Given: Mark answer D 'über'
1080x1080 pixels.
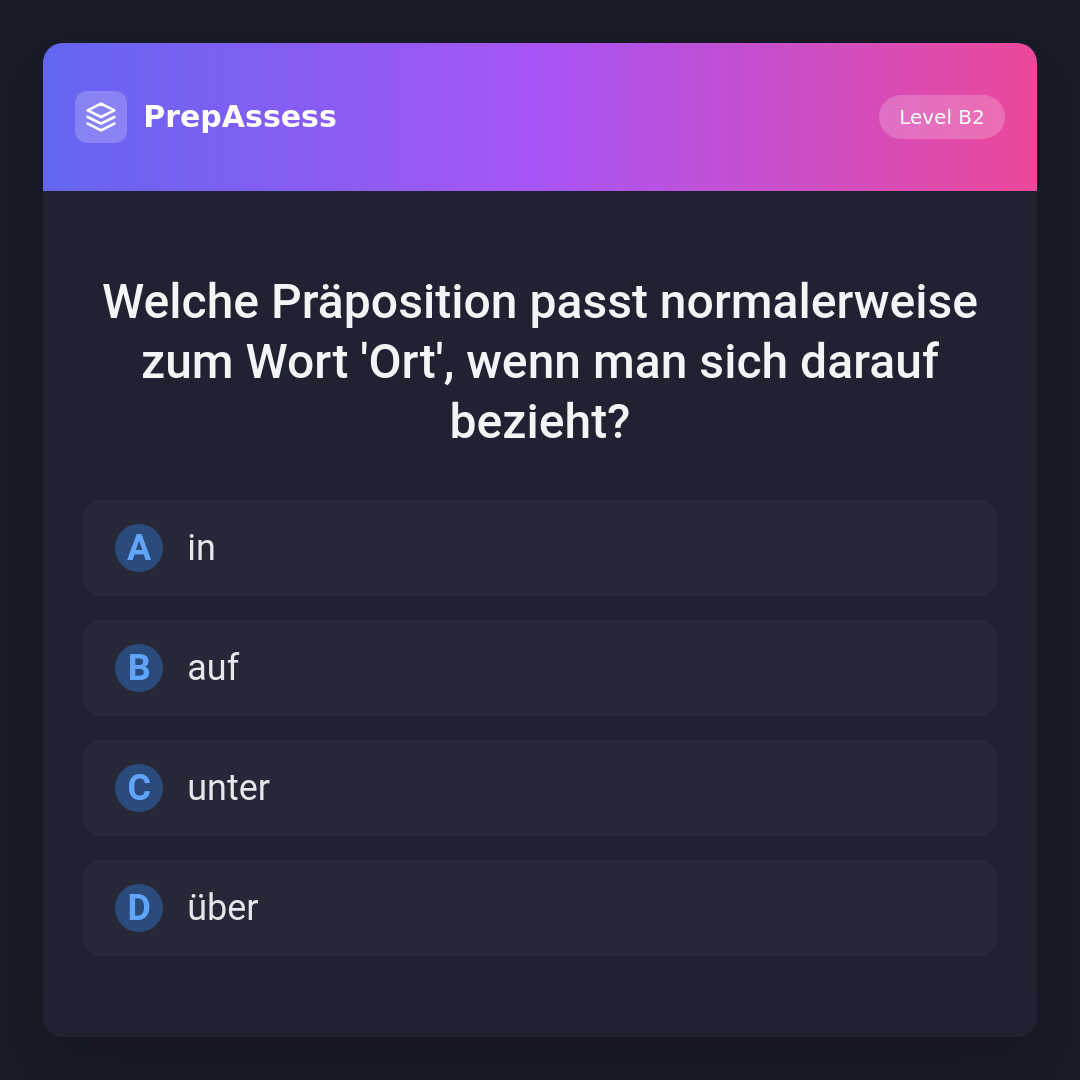Looking at the screenshot, I should coord(540,908).
